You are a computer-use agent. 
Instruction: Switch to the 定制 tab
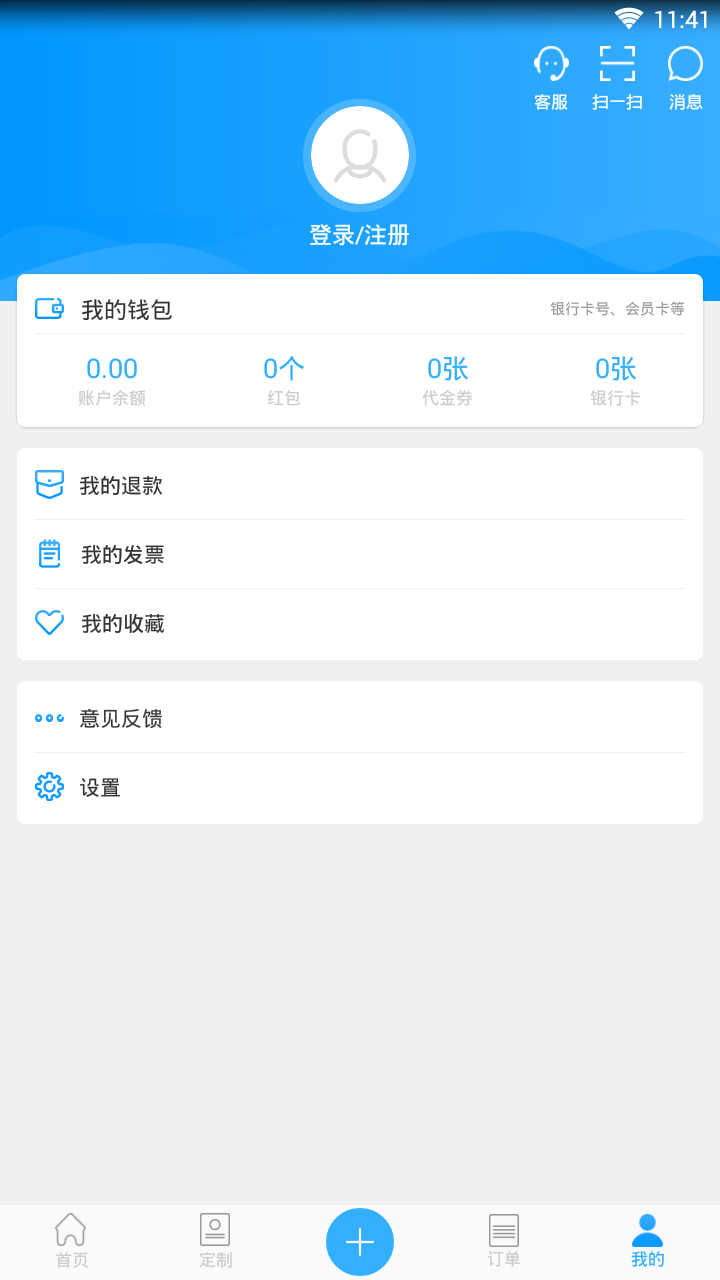[x=215, y=1241]
